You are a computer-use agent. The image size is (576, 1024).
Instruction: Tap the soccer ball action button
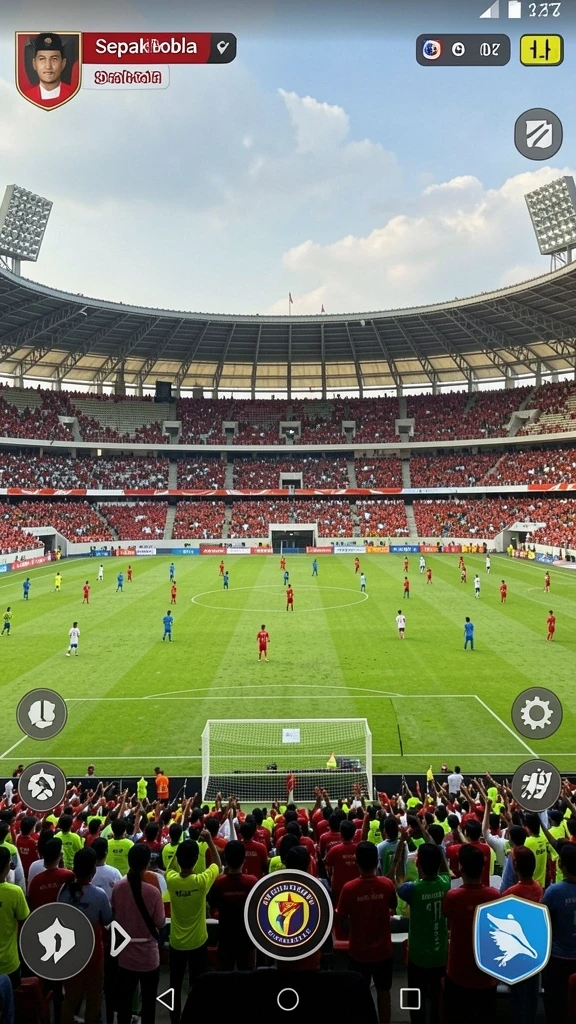point(42,787)
